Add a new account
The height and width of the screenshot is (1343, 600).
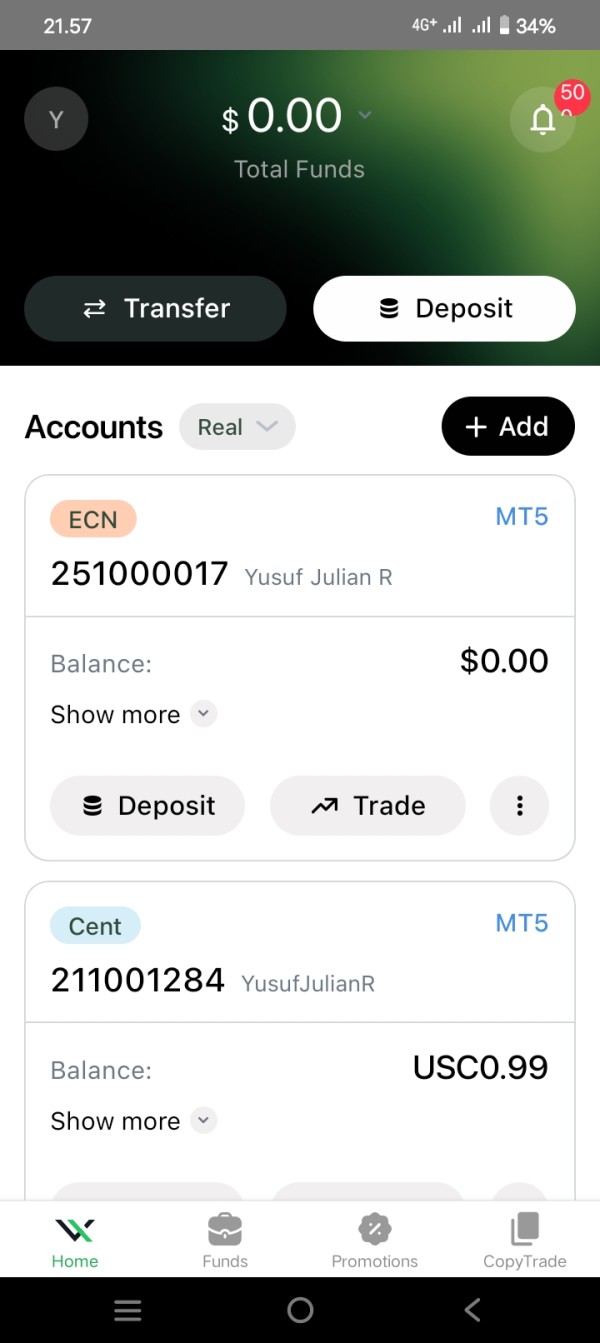tap(508, 426)
